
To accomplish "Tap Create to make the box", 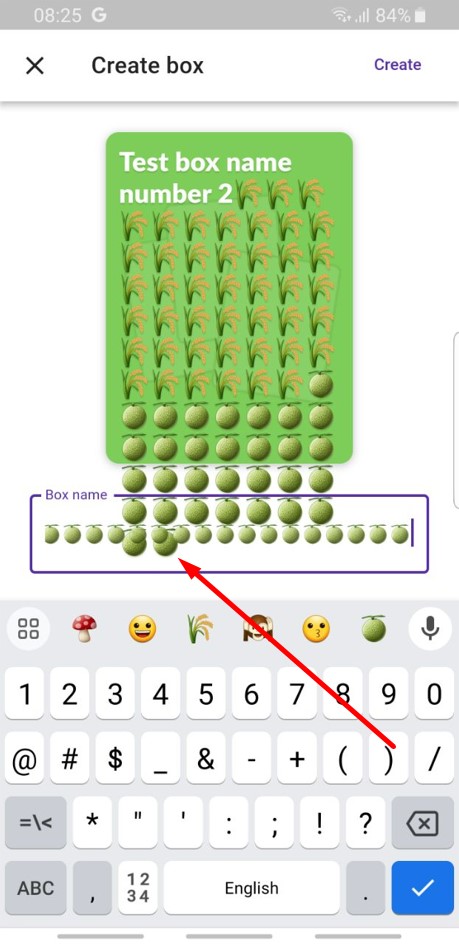I will click(398, 64).
